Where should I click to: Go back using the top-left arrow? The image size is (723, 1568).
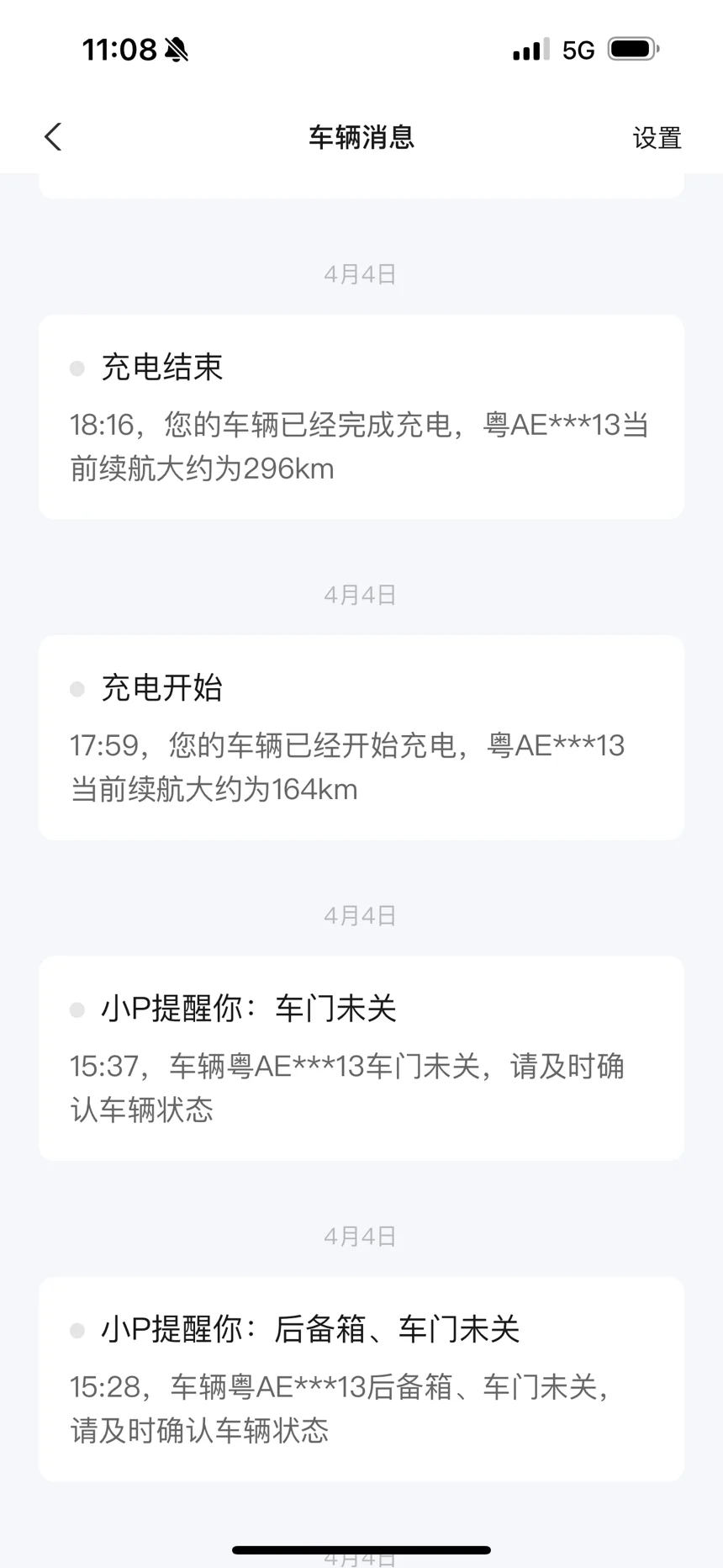[53, 137]
